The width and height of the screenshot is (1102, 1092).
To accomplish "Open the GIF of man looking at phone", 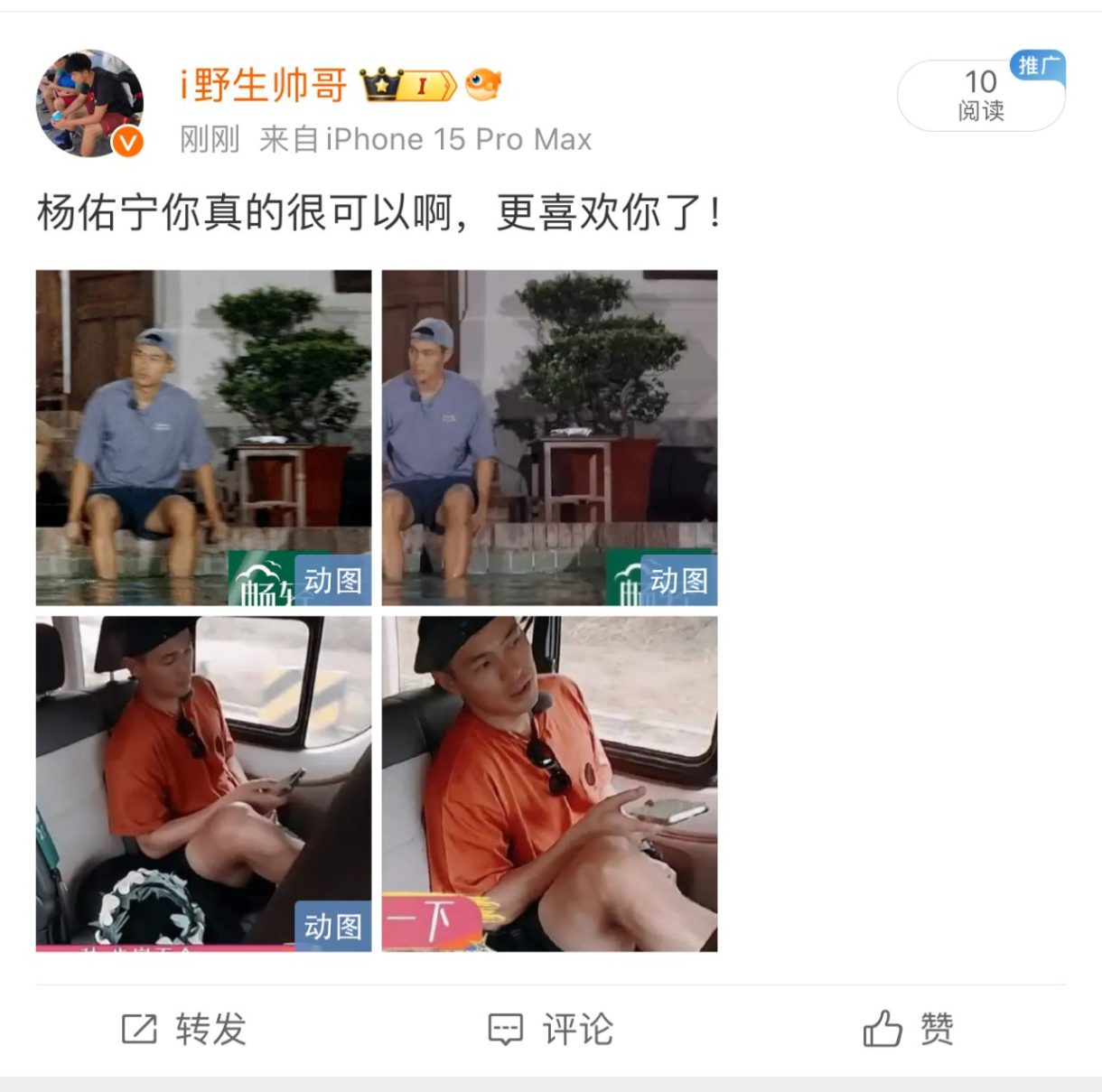I will [203, 783].
